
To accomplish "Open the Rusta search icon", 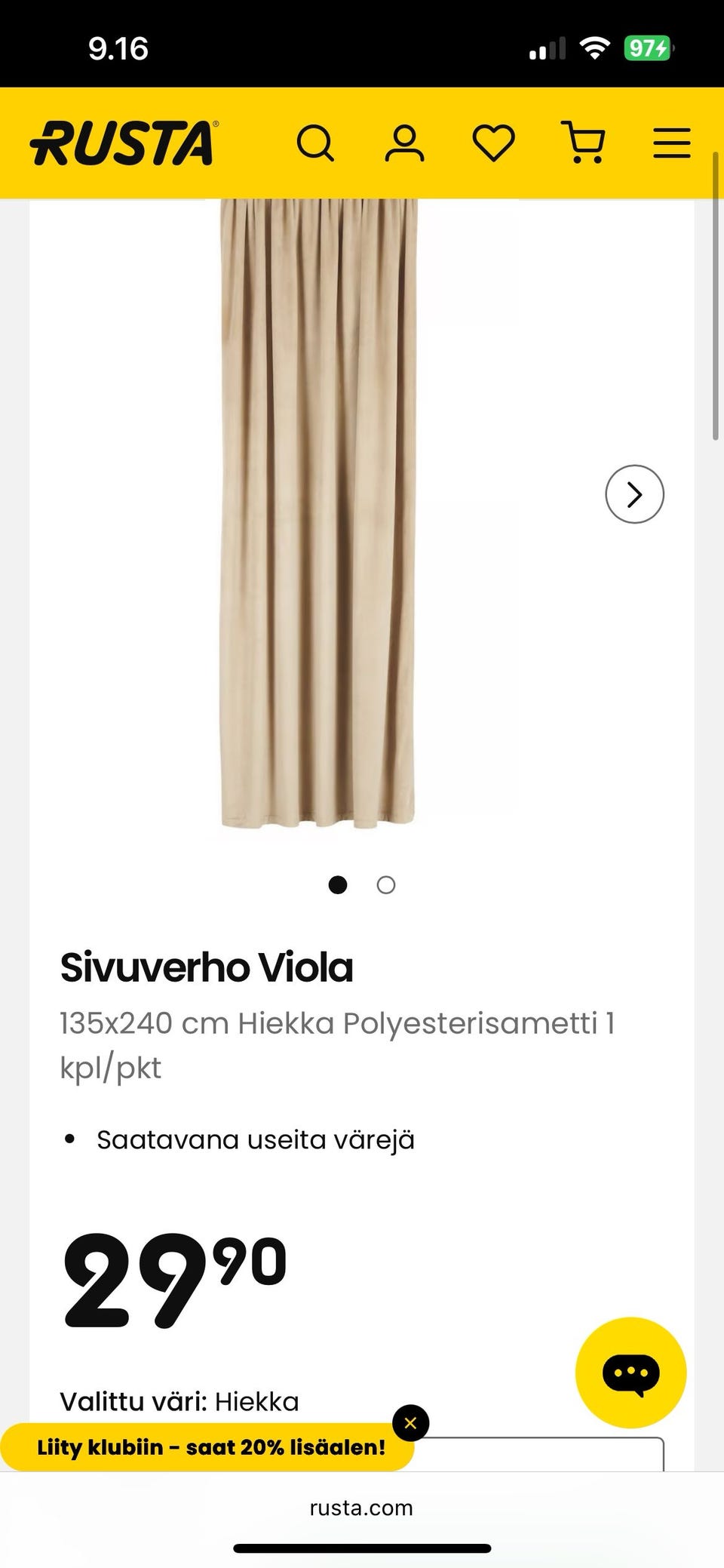I will click(x=316, y=143).
